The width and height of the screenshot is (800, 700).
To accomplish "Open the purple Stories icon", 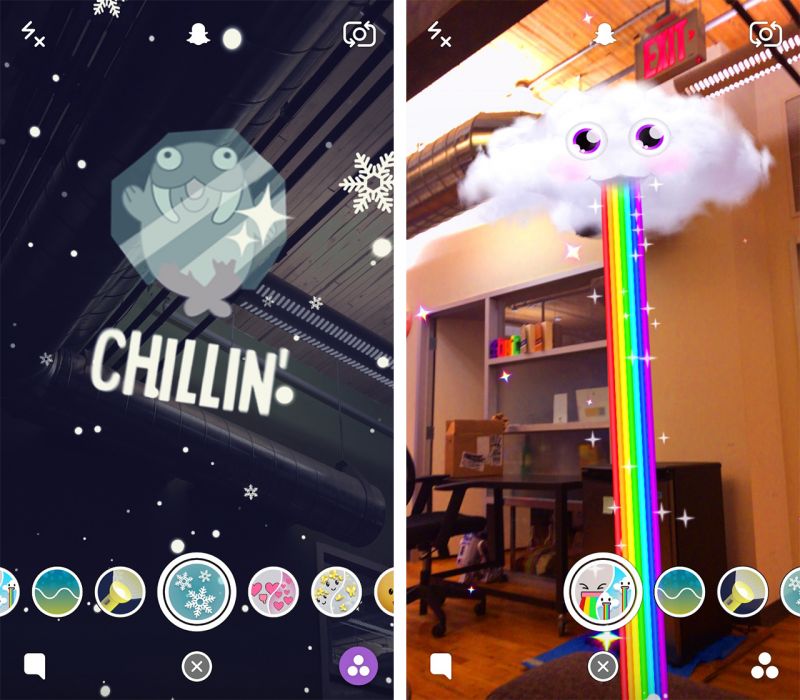I will pyautogui.click(x=358, y=665).
